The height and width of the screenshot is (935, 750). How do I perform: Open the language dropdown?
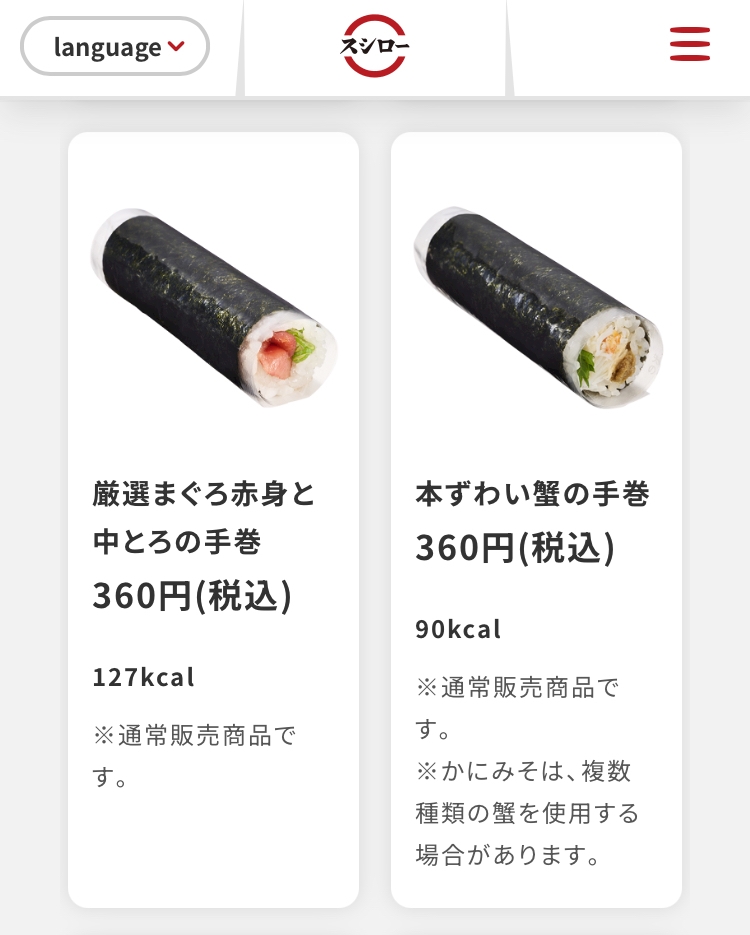coord(114,47)
